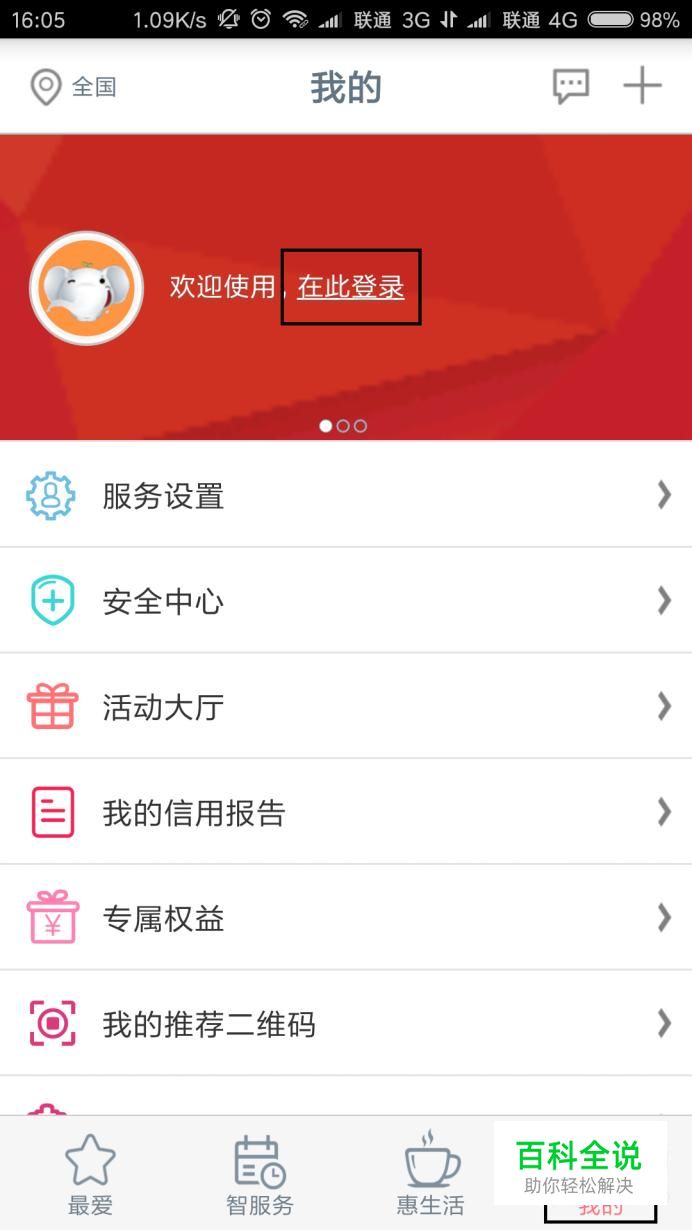Open 服务设置 settings row

(x=345, y=495)
